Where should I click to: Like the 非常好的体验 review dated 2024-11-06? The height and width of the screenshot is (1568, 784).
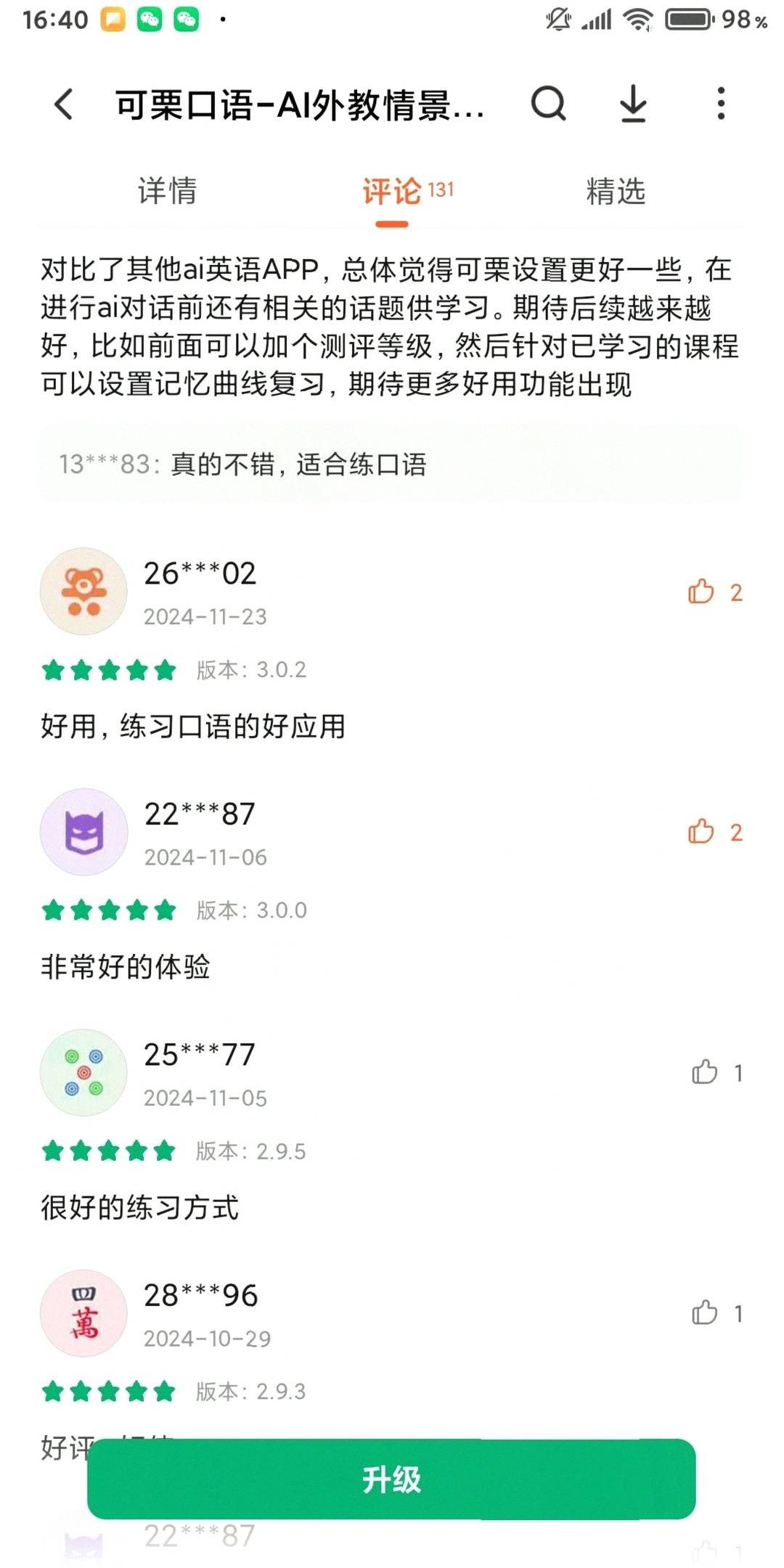point(702,832)
